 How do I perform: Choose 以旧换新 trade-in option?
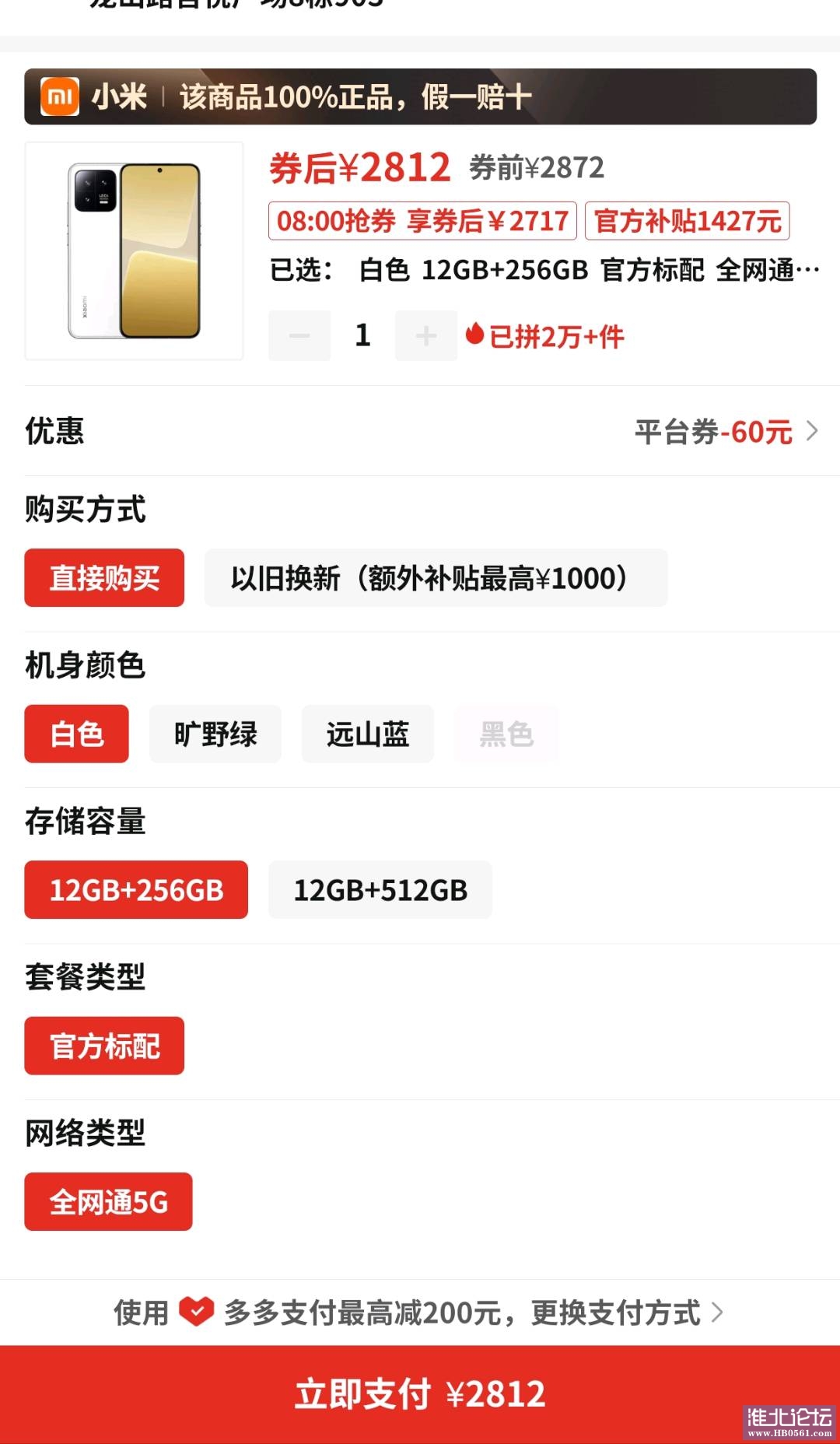[x=436, y=578]
